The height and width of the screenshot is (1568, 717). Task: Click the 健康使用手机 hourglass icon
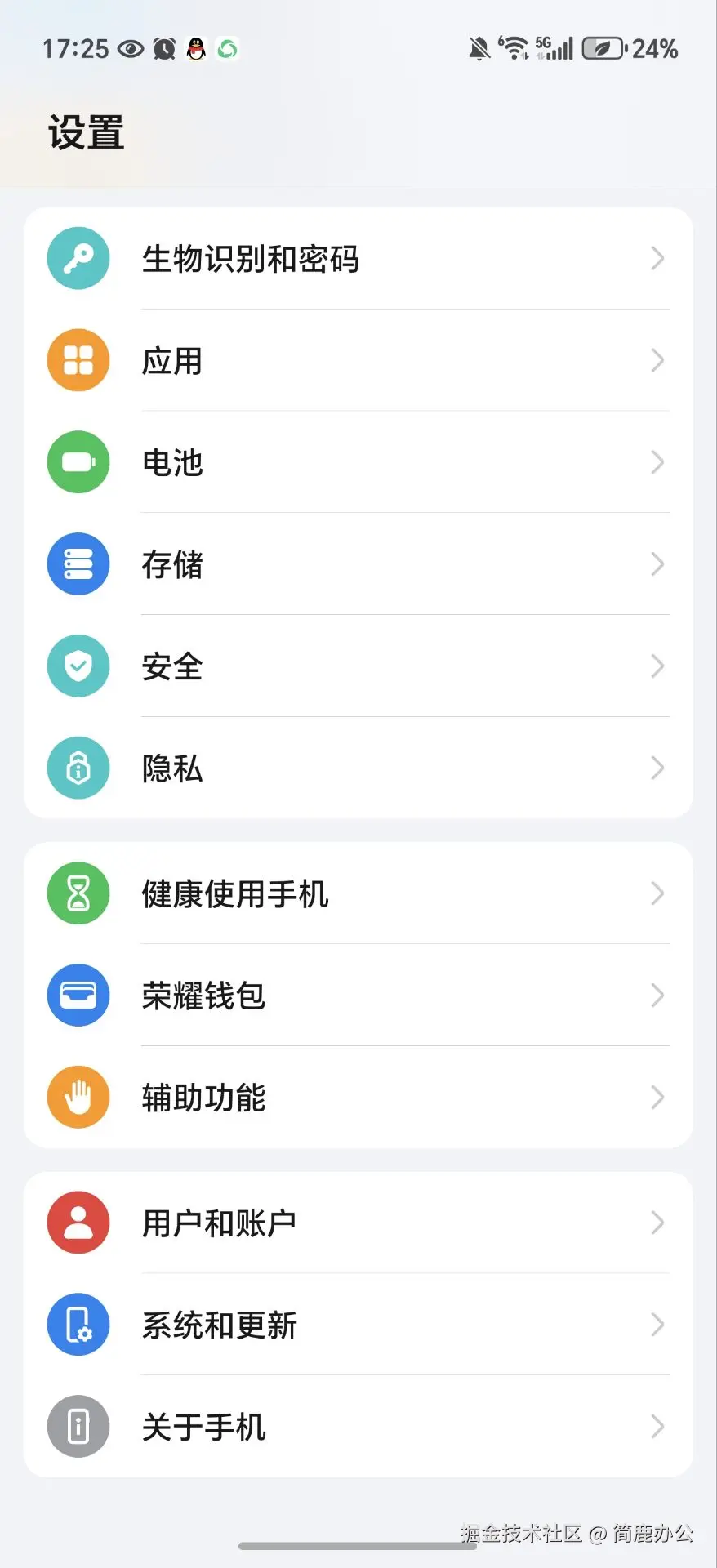point(78,893)
